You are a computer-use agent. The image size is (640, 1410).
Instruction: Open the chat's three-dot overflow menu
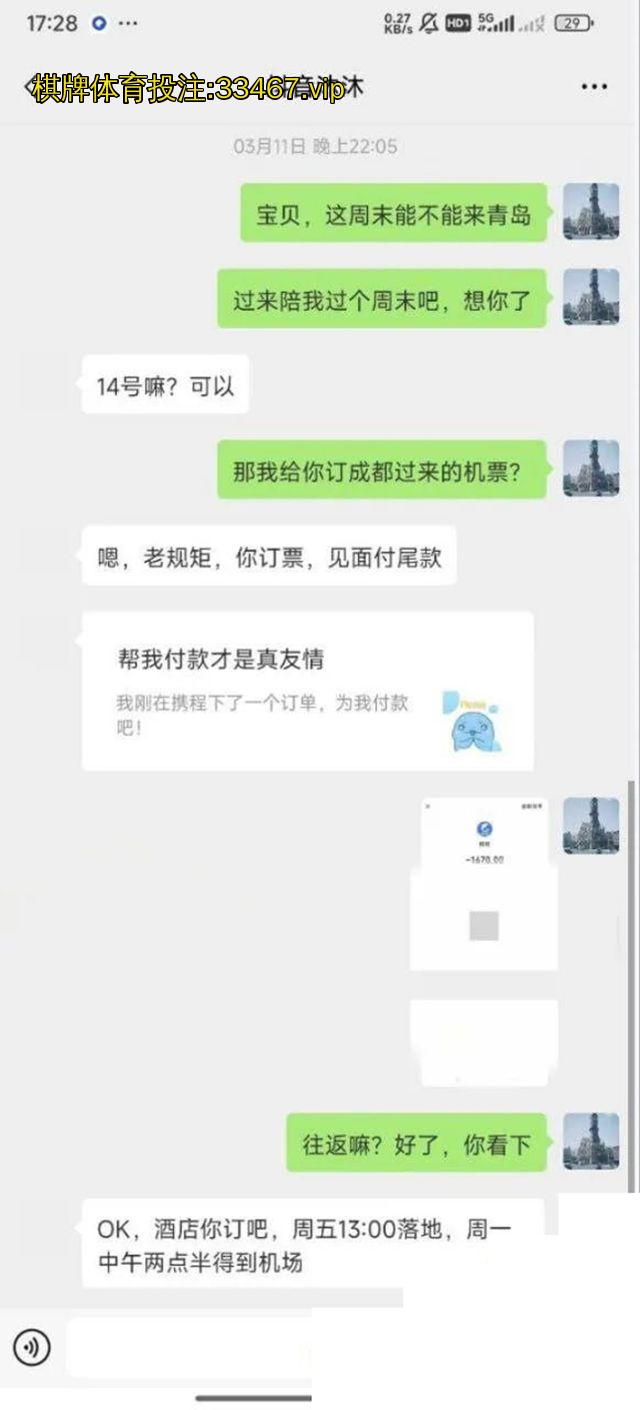coord(594,87)
